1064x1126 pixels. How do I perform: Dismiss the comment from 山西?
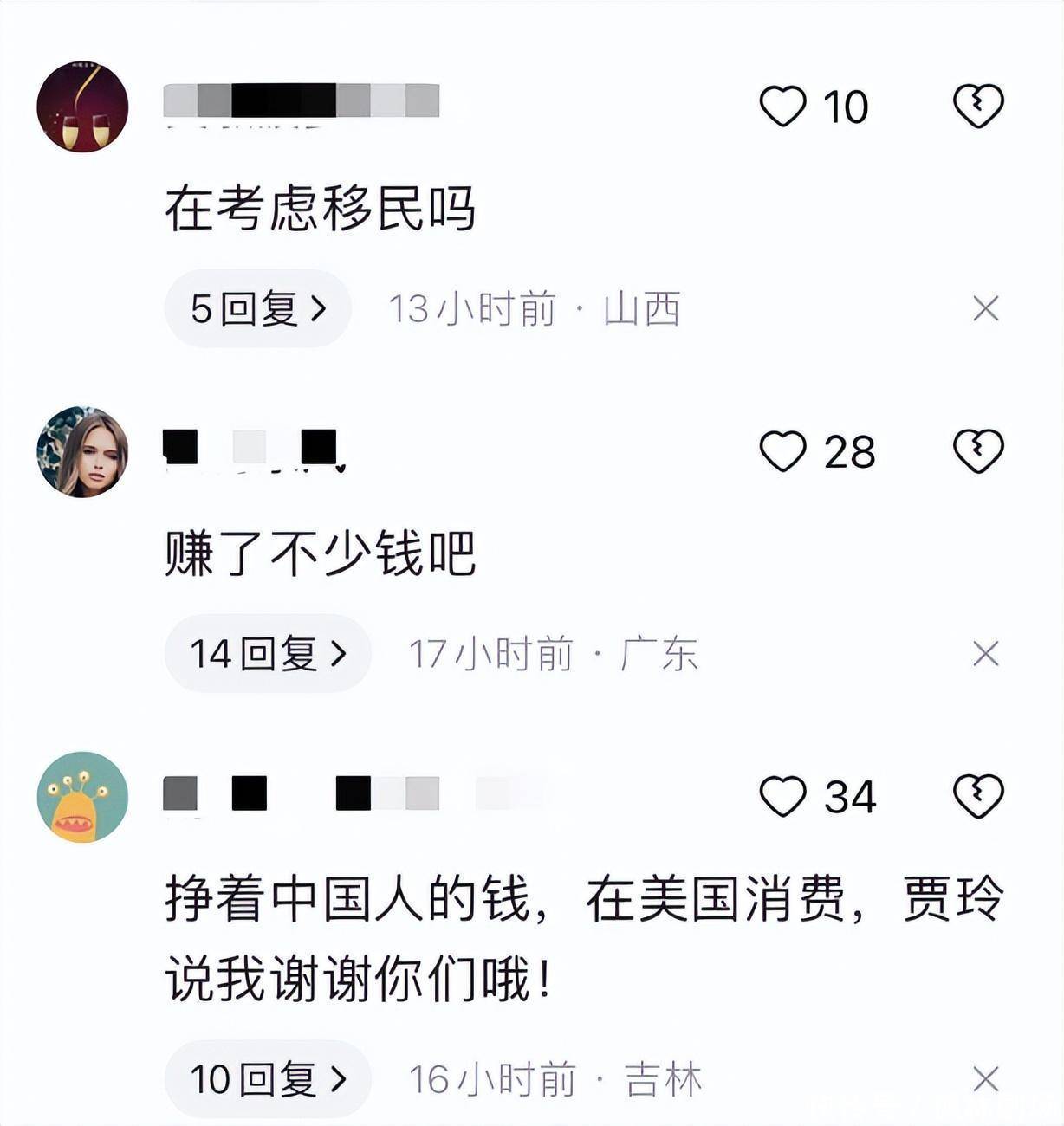tap(986, 308)
